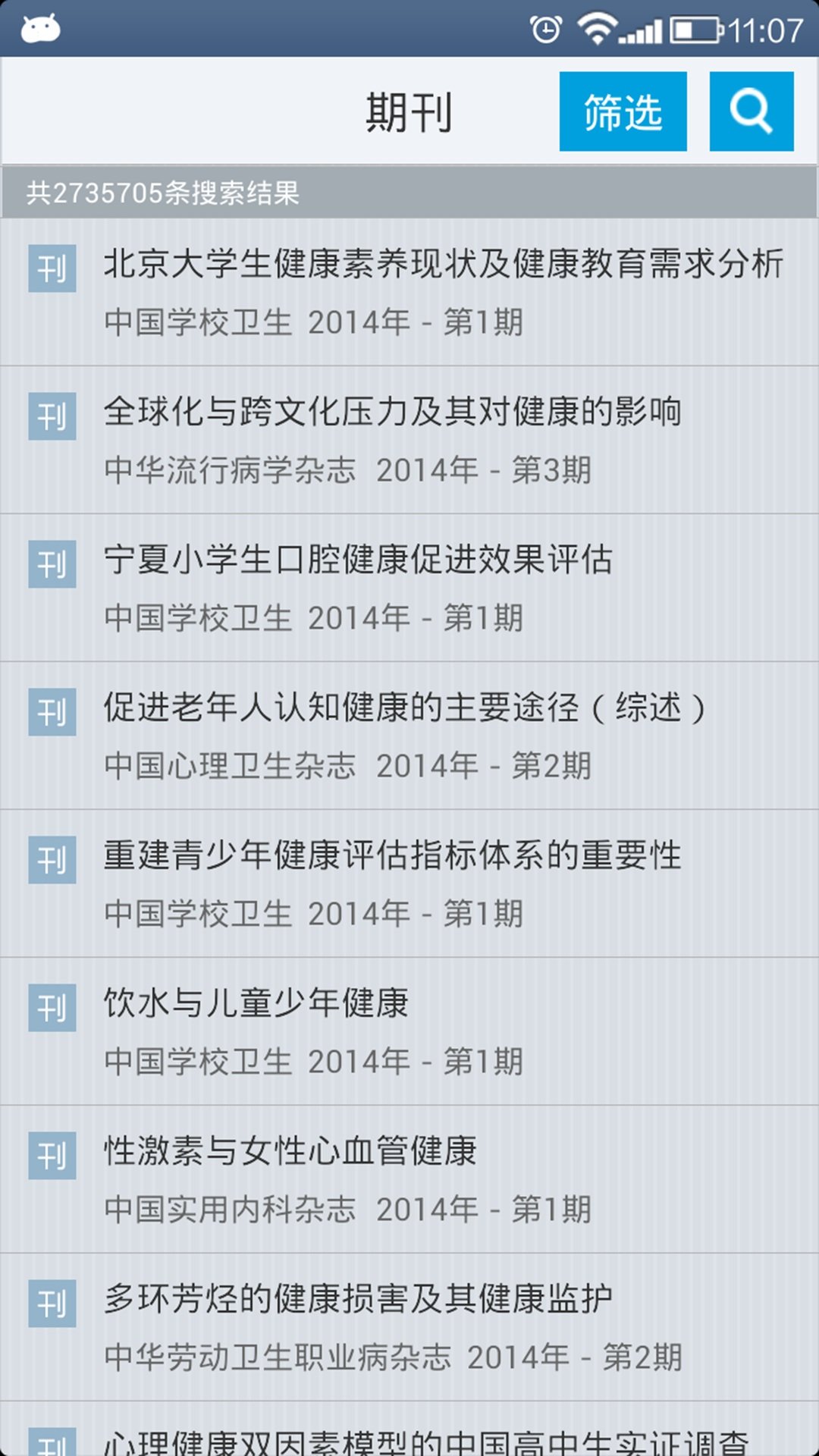
Task: Tap the 刊 icon for 宁夏小学生口腔健康促进效果评估
Action: (x=51, y=564)
